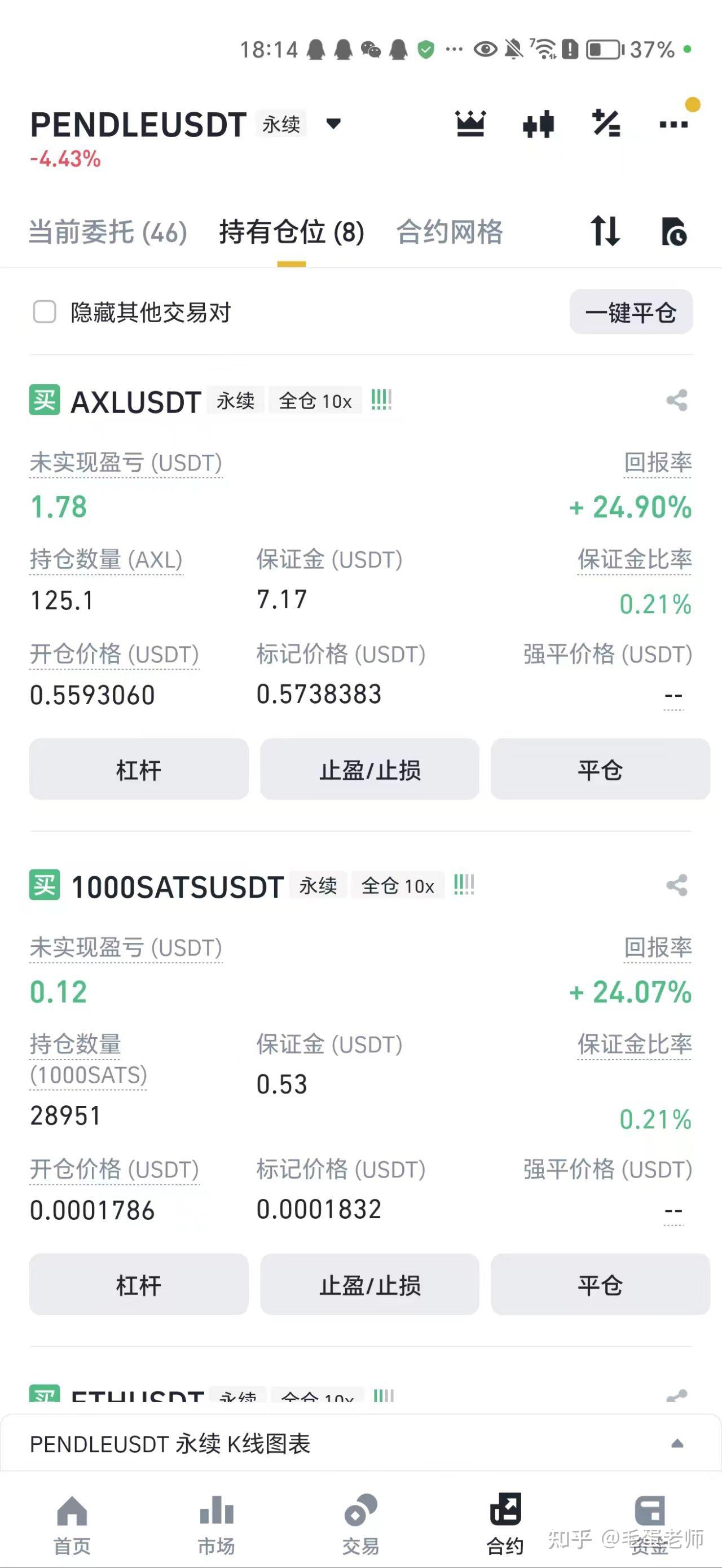Switch to the 当前委托 tab
Screen dimensions: 722x1568
pos(107,232)
